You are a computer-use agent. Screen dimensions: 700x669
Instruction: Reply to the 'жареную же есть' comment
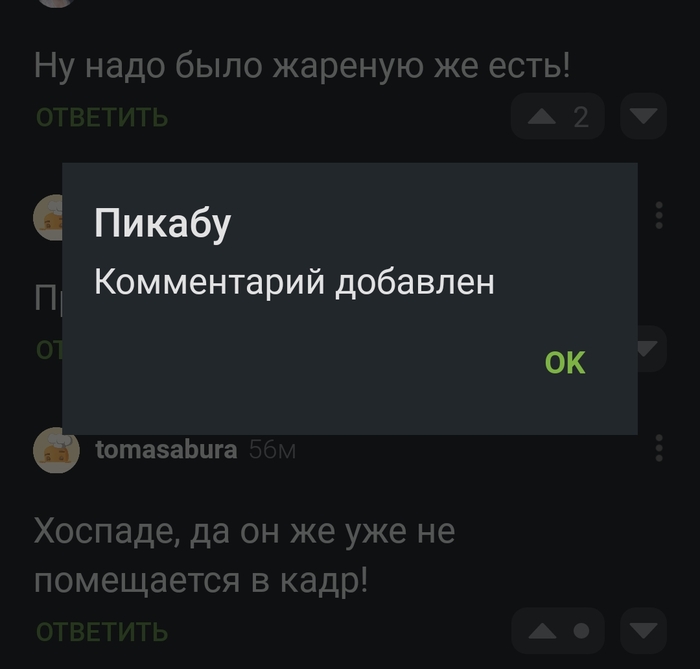(x=102, y=117)
